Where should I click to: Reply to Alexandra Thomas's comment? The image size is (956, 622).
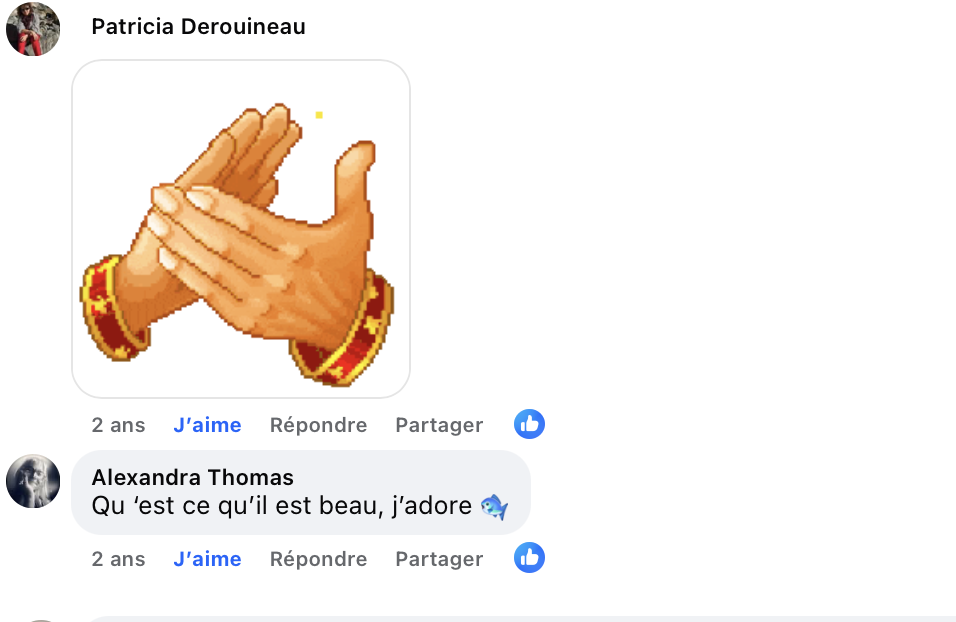coord(318,559)
